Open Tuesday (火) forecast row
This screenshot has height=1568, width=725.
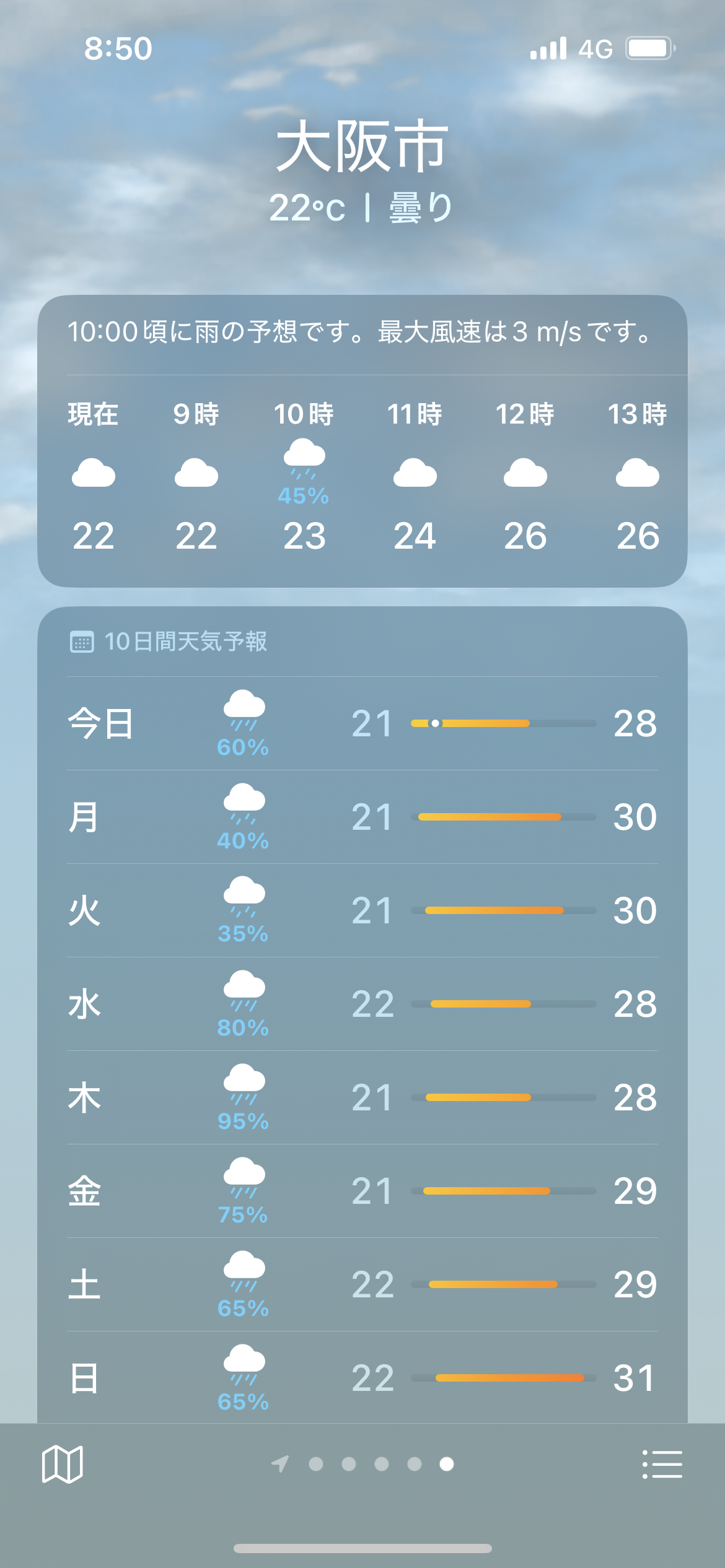362,910
